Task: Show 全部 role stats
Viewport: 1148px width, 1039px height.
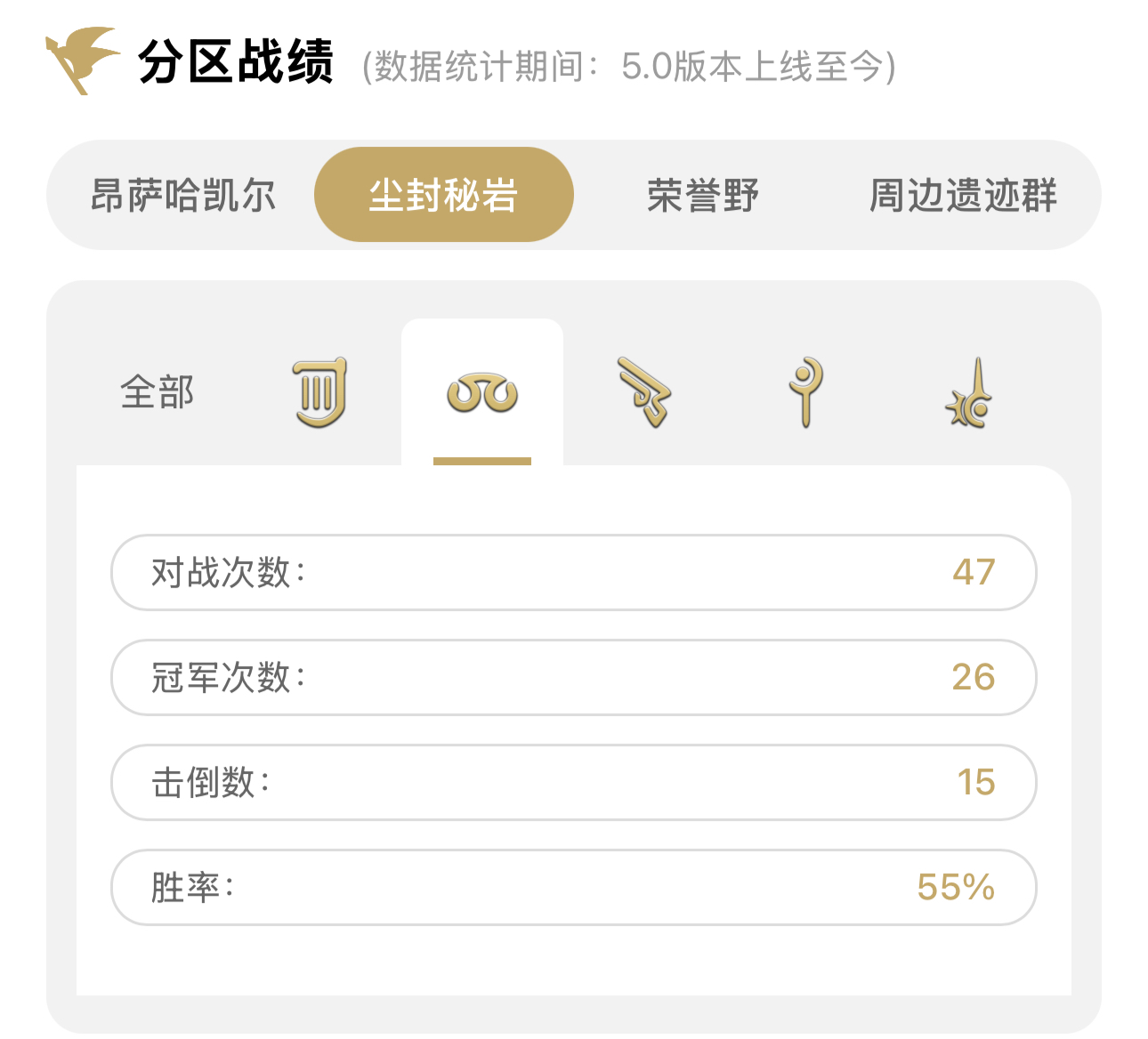Action: point(158,392)
